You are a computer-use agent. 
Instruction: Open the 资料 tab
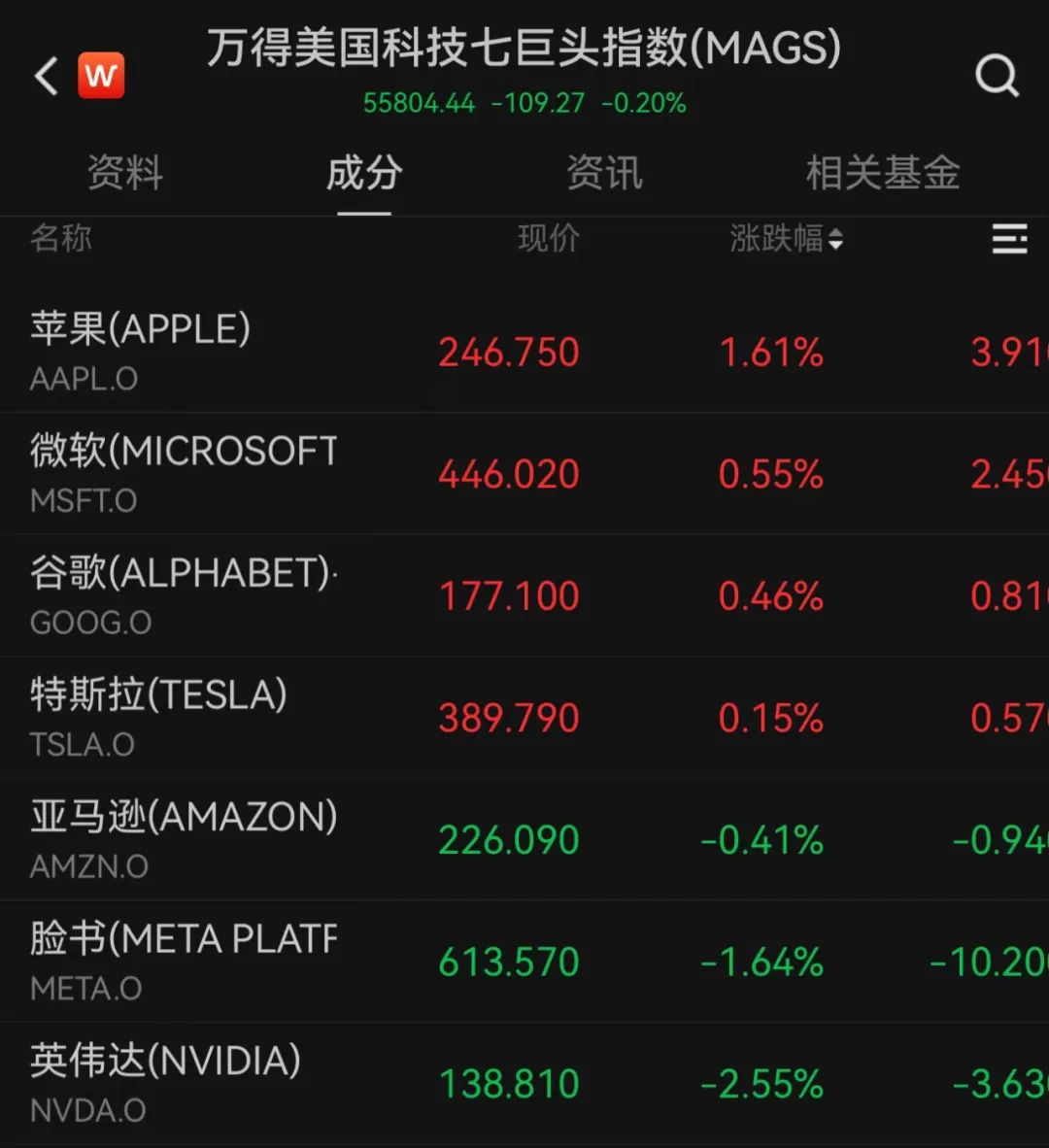coord(125,173)
